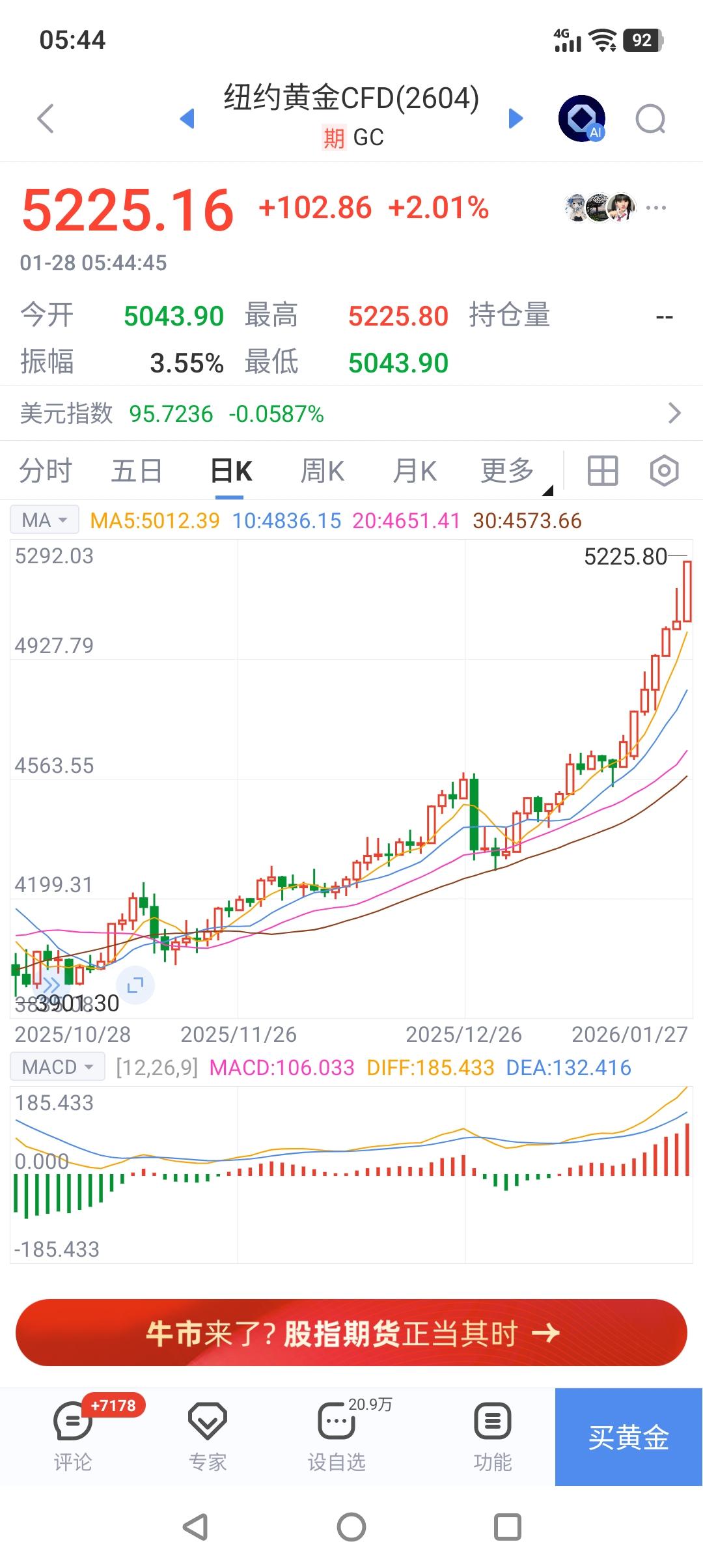This screenshot has width=703, height=1568.
Task: Open the chart settings target icon
Action: pyautogui.click(x=664, y=470)
